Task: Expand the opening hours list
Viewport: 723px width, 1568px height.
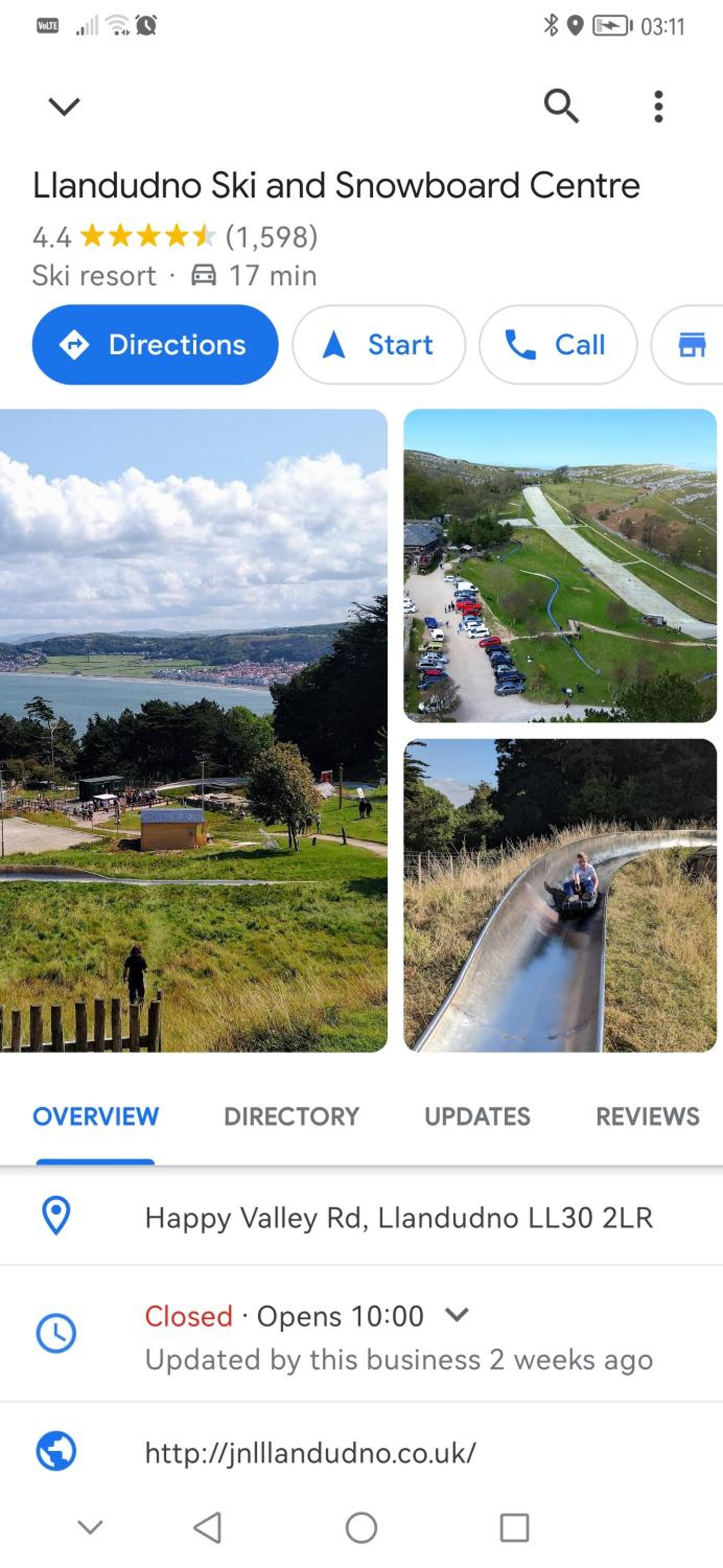Action: pyautogui.click(x=457, y=1315)
